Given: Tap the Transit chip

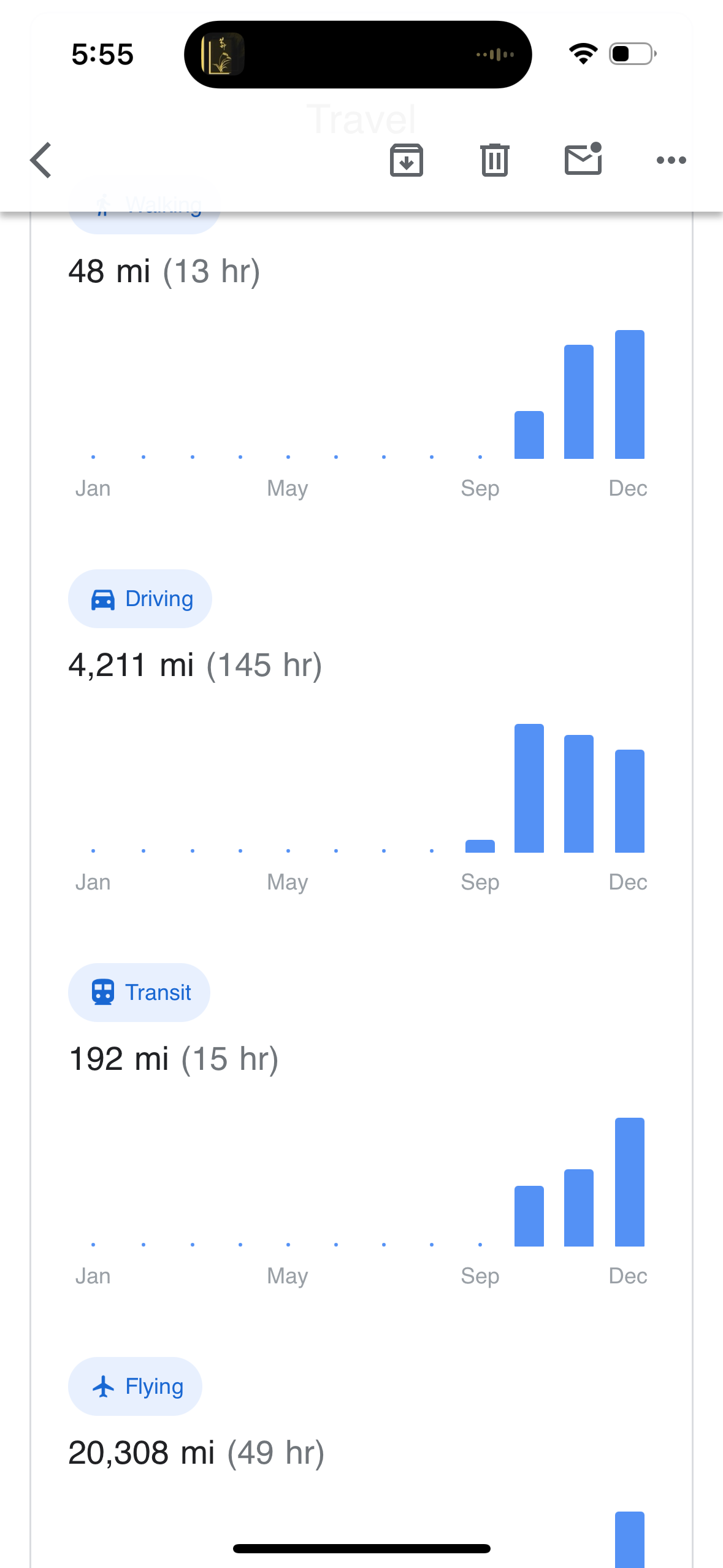Looking at the screenshot, I should 139,993.
